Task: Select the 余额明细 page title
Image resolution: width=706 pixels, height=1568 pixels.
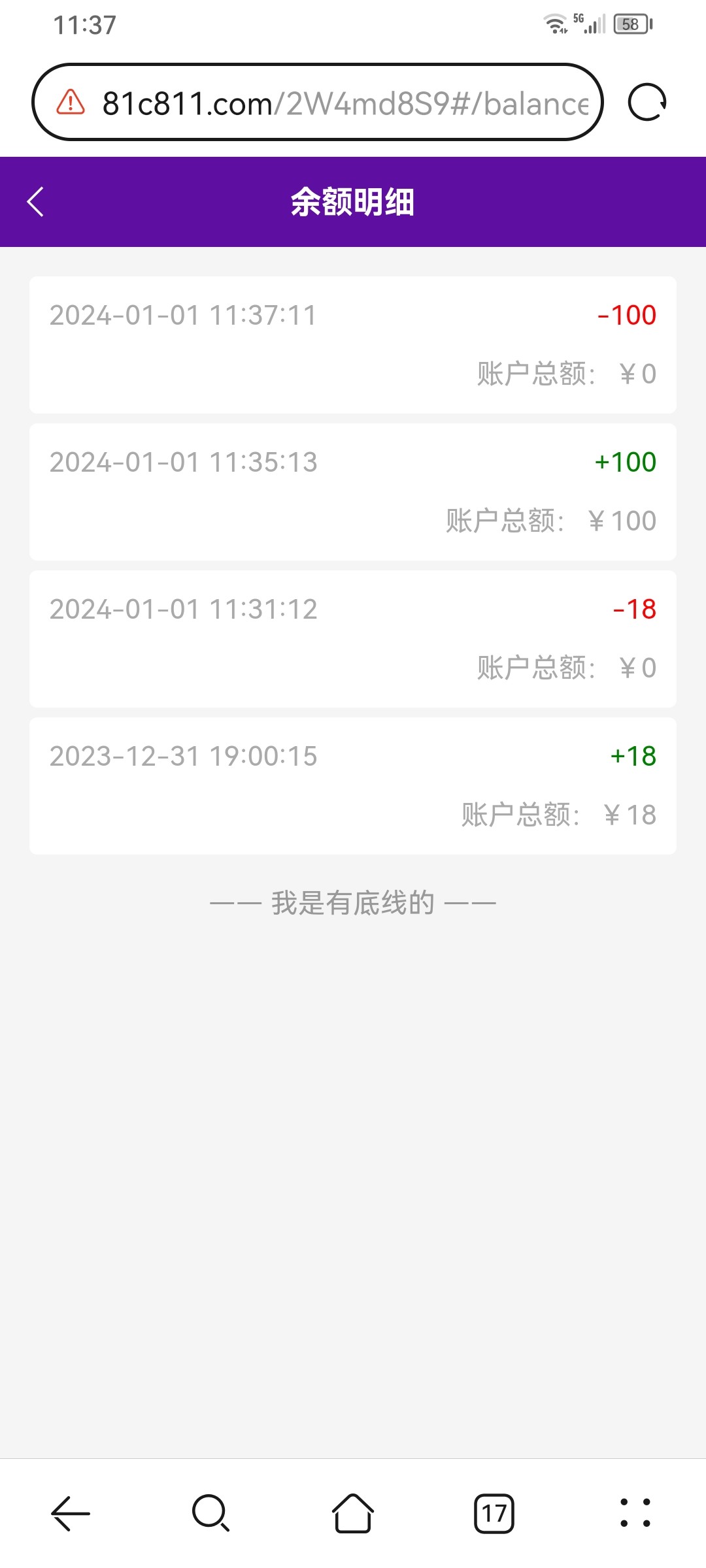Action: [x=353, y=203]
